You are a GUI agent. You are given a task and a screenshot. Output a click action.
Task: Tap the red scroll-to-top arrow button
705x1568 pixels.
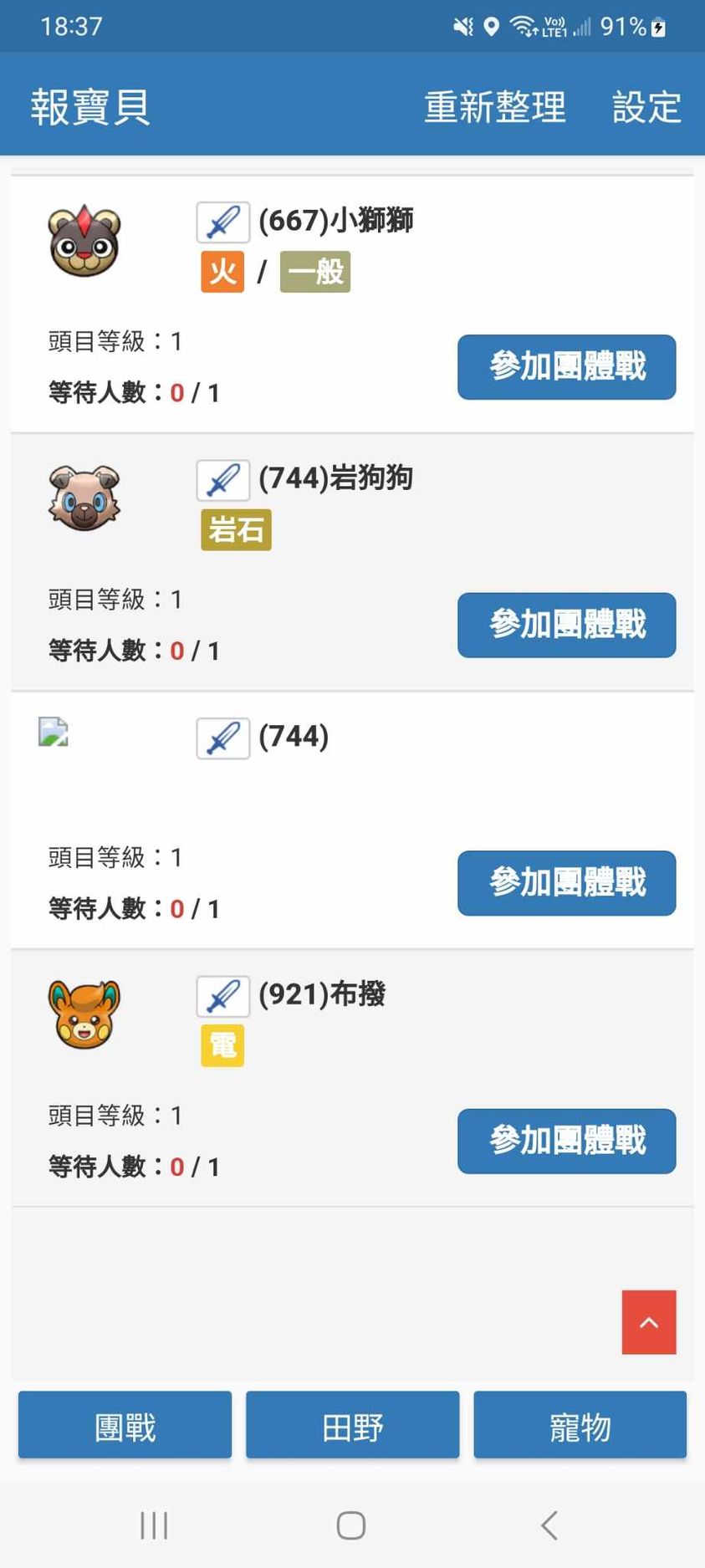click(648, 1321)
